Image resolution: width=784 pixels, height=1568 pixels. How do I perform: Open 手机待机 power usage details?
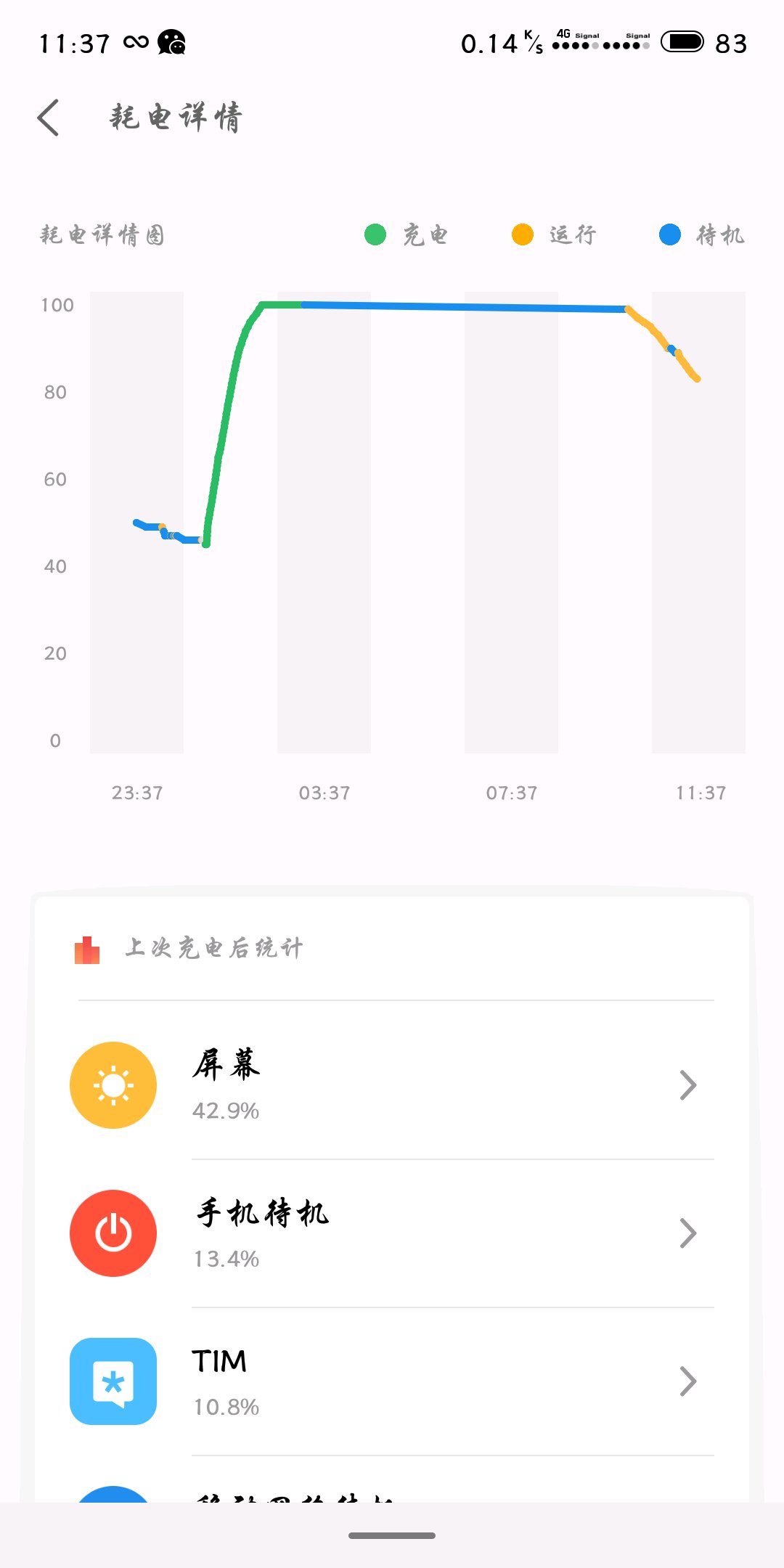point(392,1233)
